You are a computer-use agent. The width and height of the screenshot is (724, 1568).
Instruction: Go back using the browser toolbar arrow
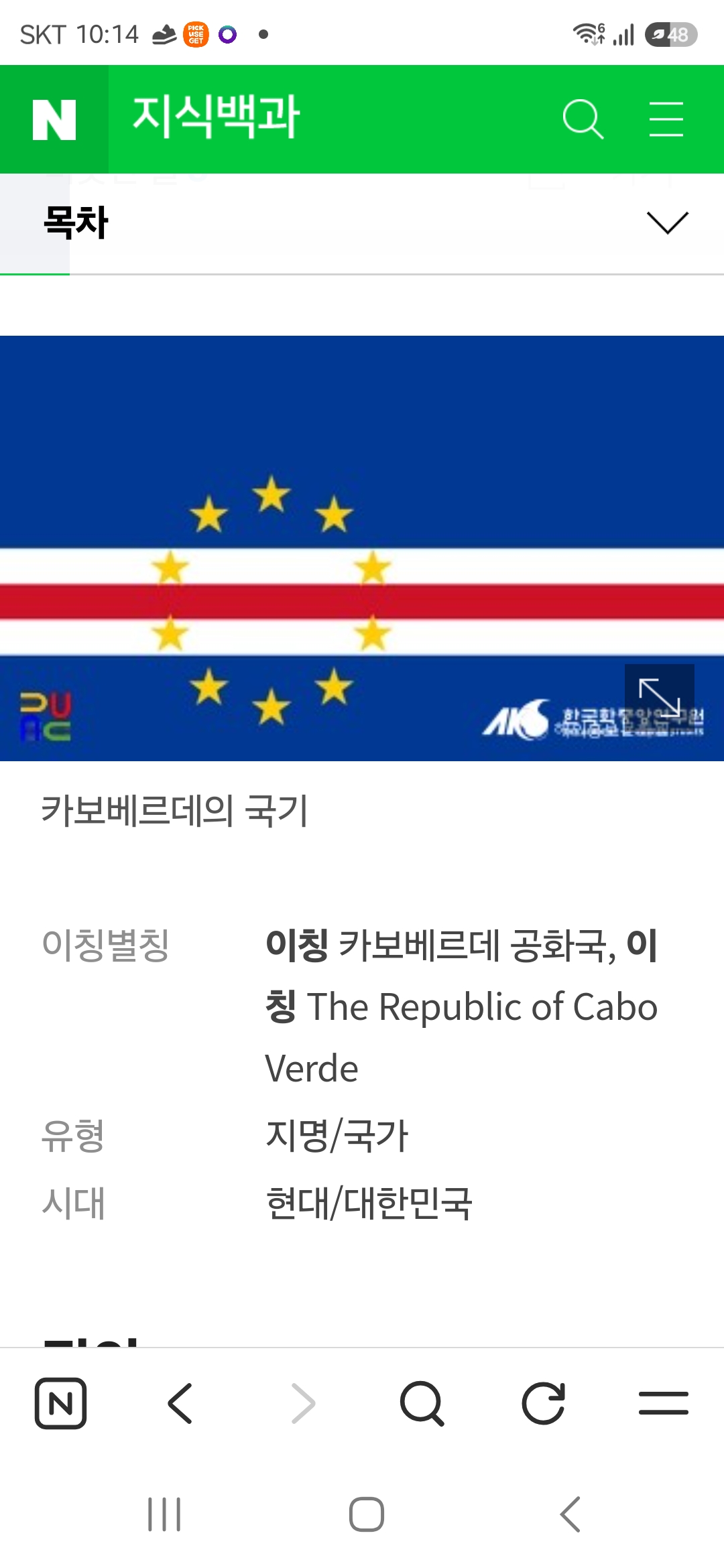(x=180, y=1403)
